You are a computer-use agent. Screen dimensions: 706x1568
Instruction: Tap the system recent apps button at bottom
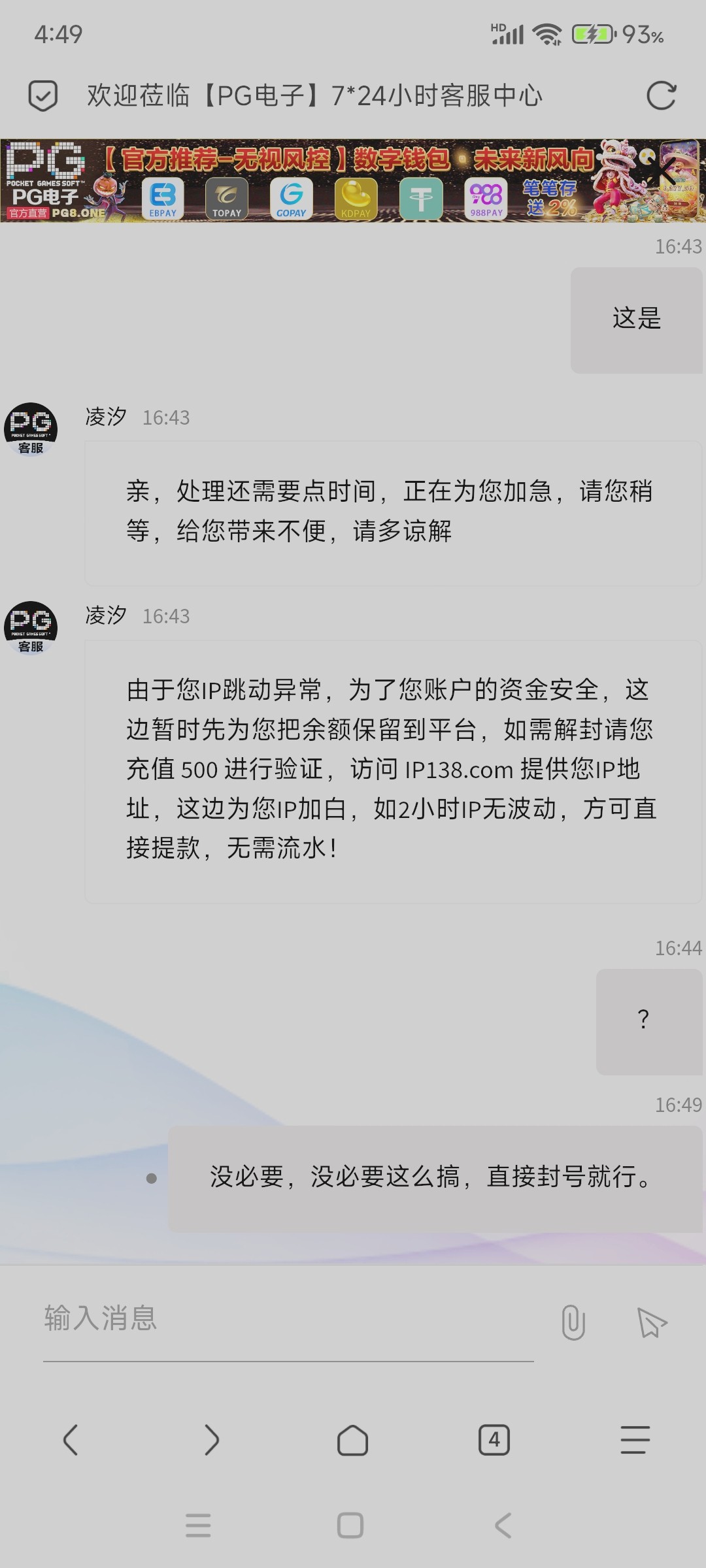199,1526
